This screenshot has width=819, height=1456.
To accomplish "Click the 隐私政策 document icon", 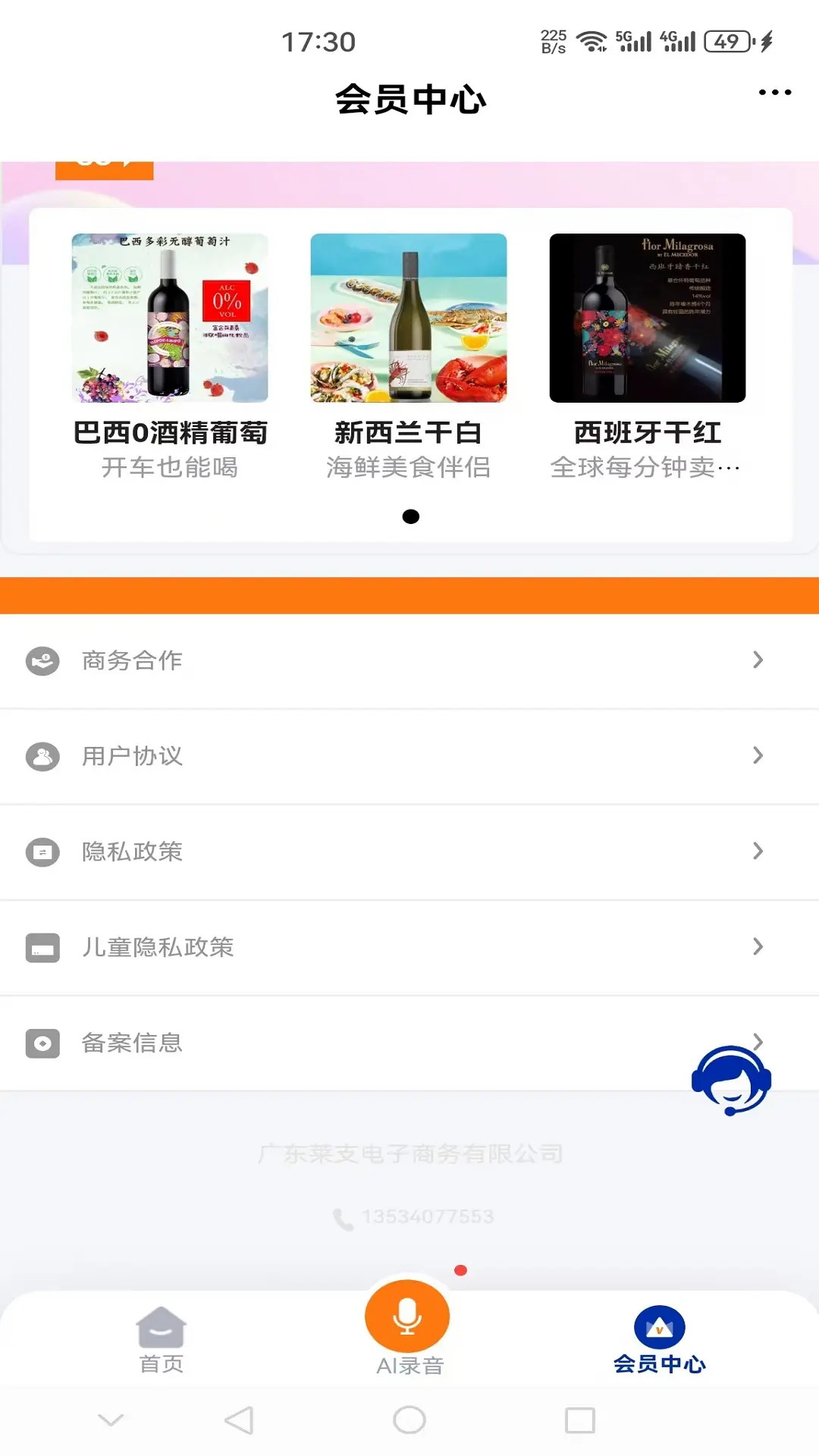I will 43,852.
